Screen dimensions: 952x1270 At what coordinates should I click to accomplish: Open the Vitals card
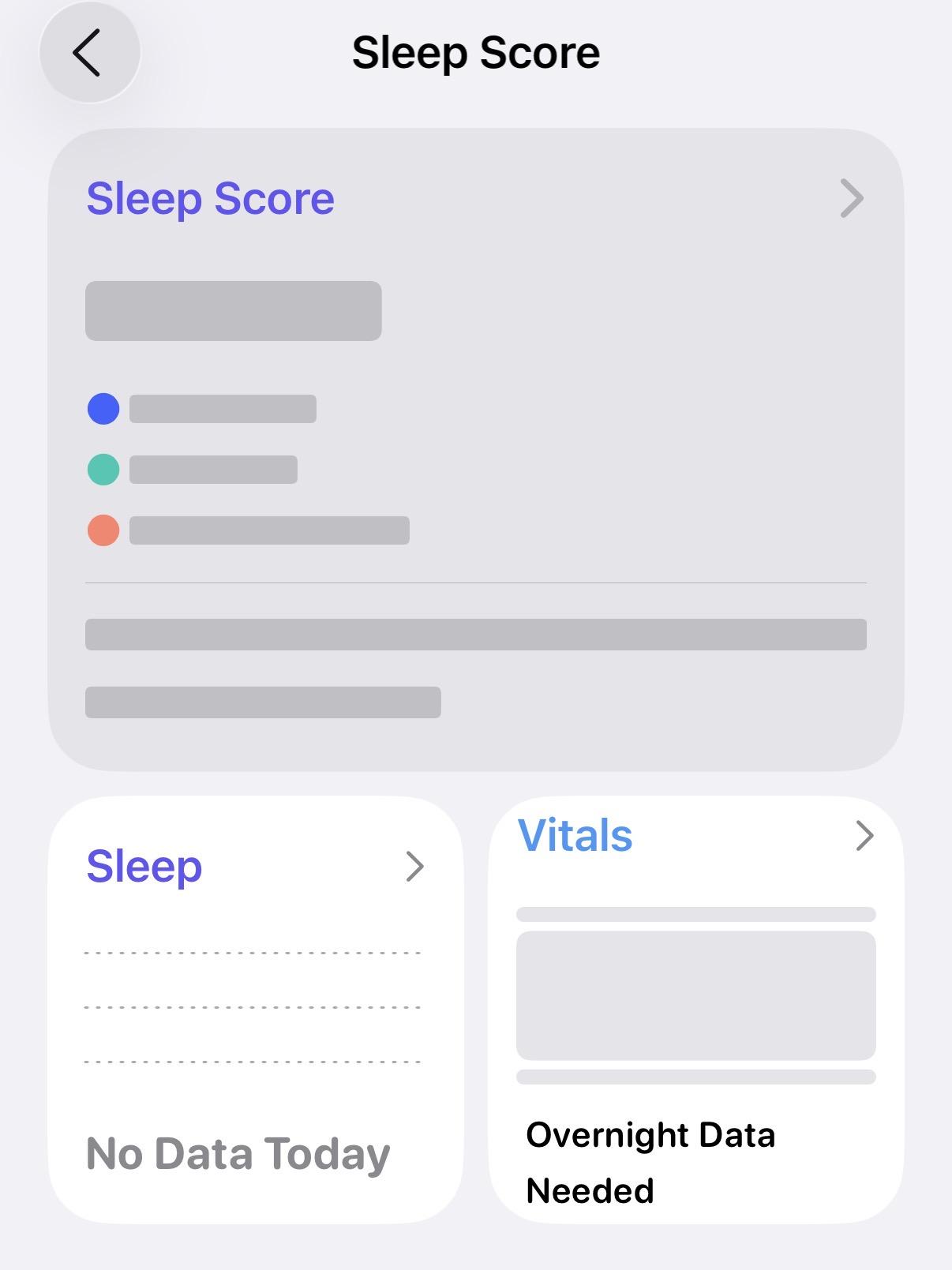click(x=695, y=1009)
